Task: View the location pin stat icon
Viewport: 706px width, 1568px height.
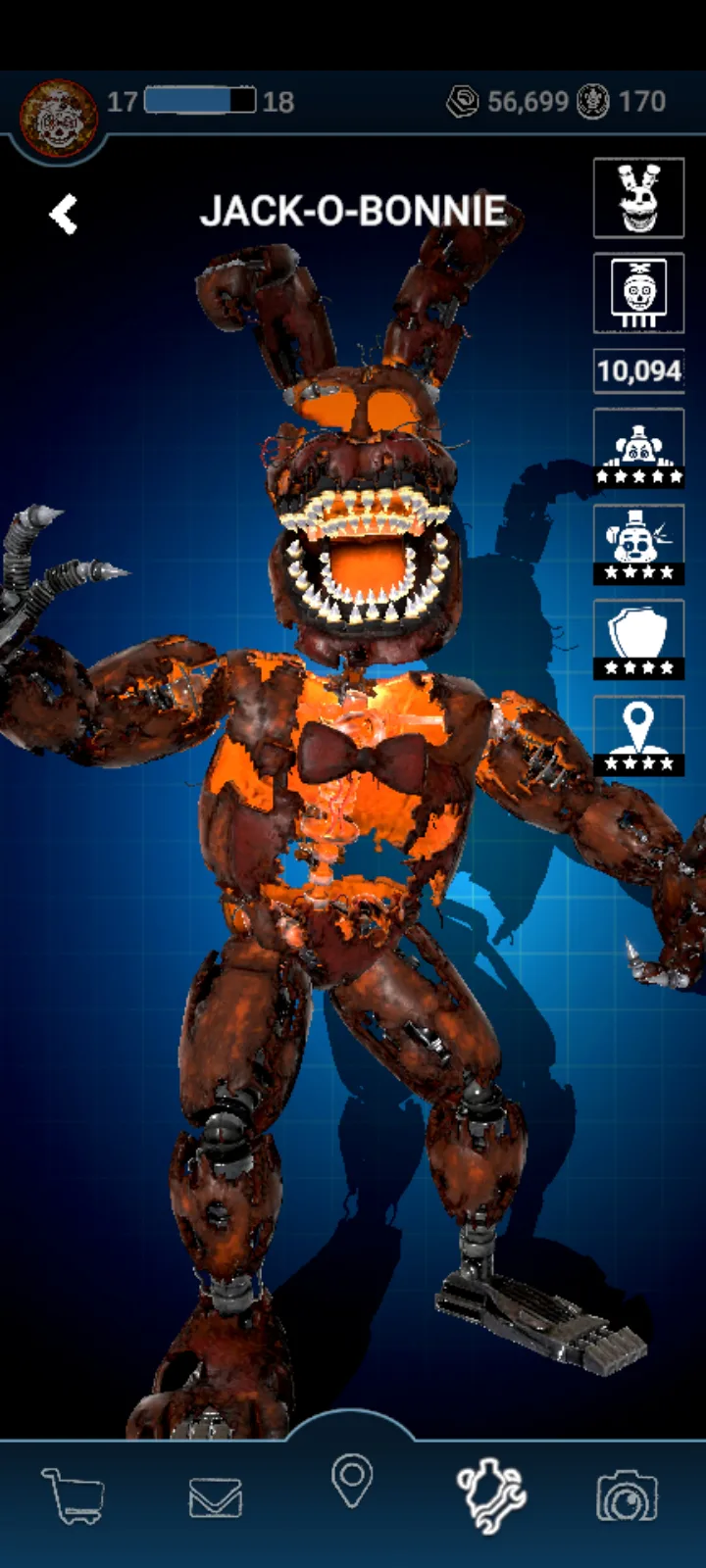Action: tap(638, 736)
